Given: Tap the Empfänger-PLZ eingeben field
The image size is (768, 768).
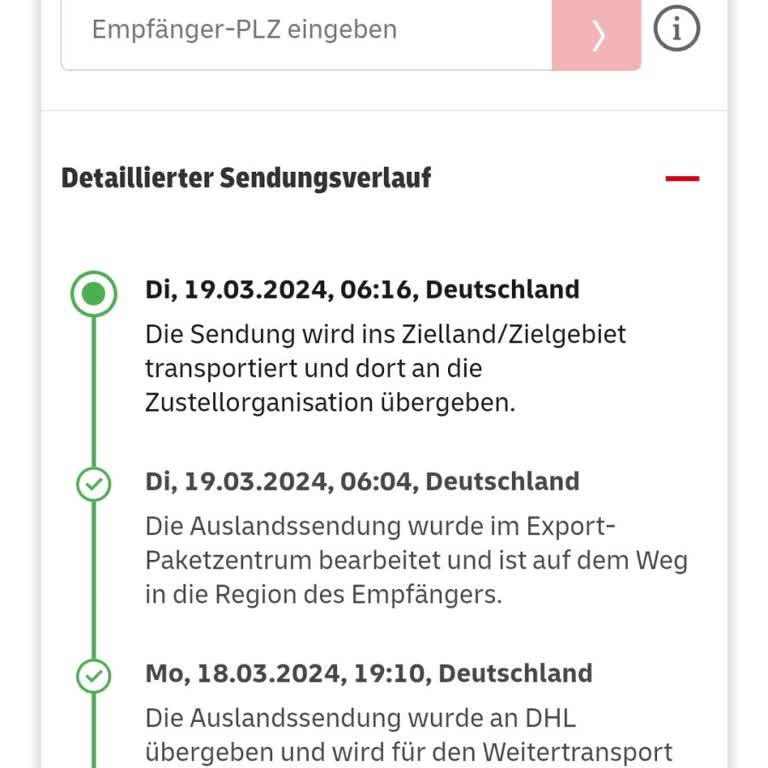Looking at the screenshot, I should (305, 31).
